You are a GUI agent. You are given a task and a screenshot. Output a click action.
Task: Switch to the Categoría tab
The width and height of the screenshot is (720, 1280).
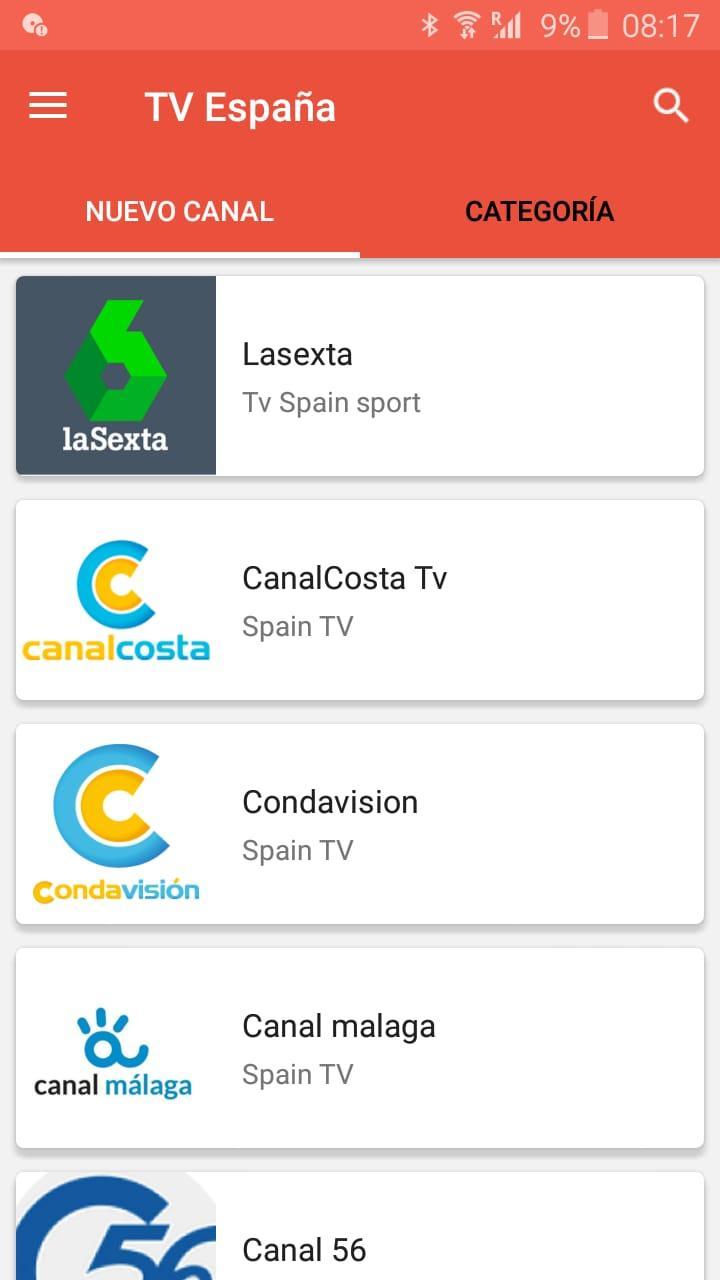coord(540,211)
